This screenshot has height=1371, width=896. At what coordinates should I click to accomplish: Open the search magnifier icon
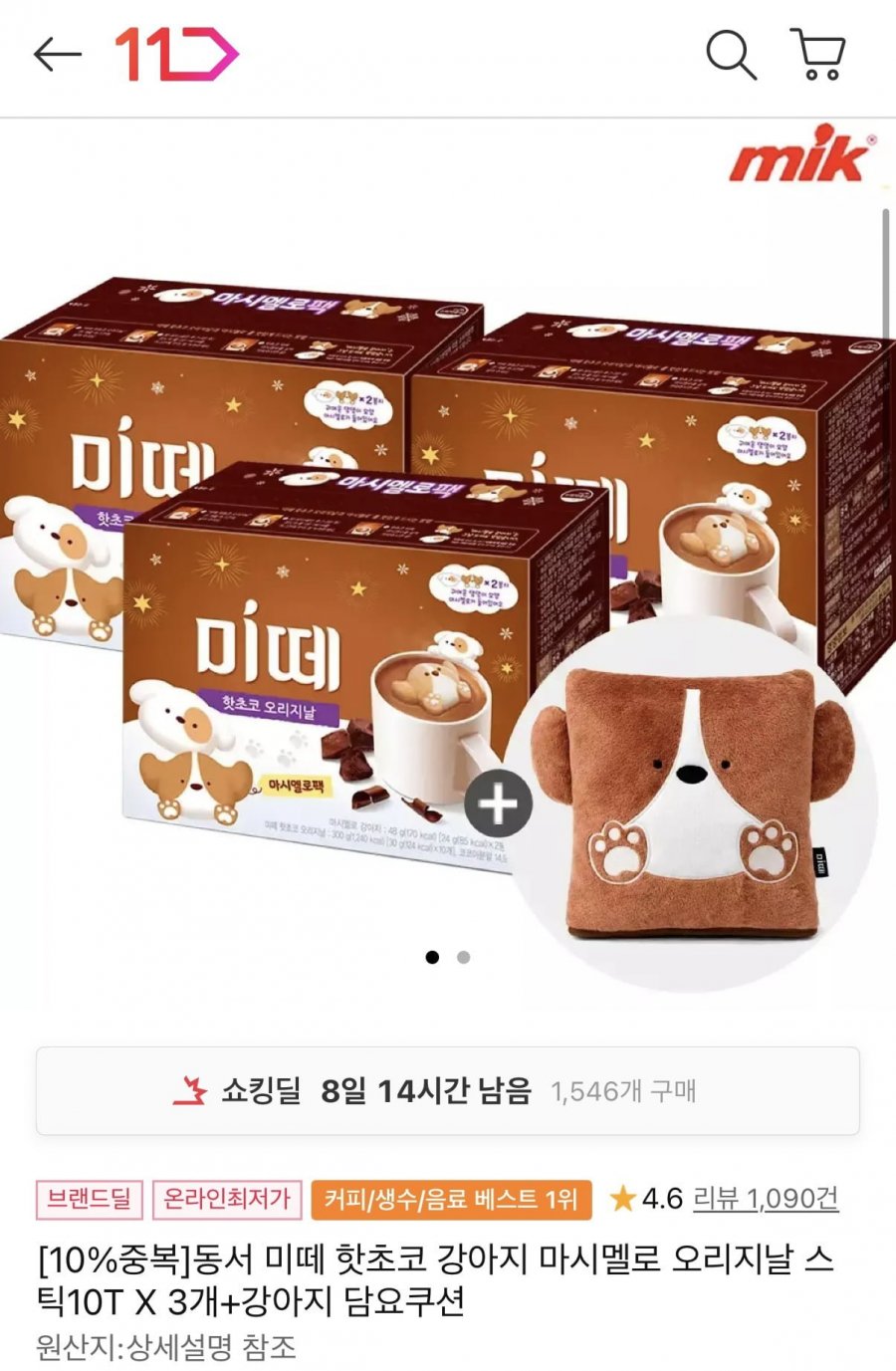pos(731,55)
